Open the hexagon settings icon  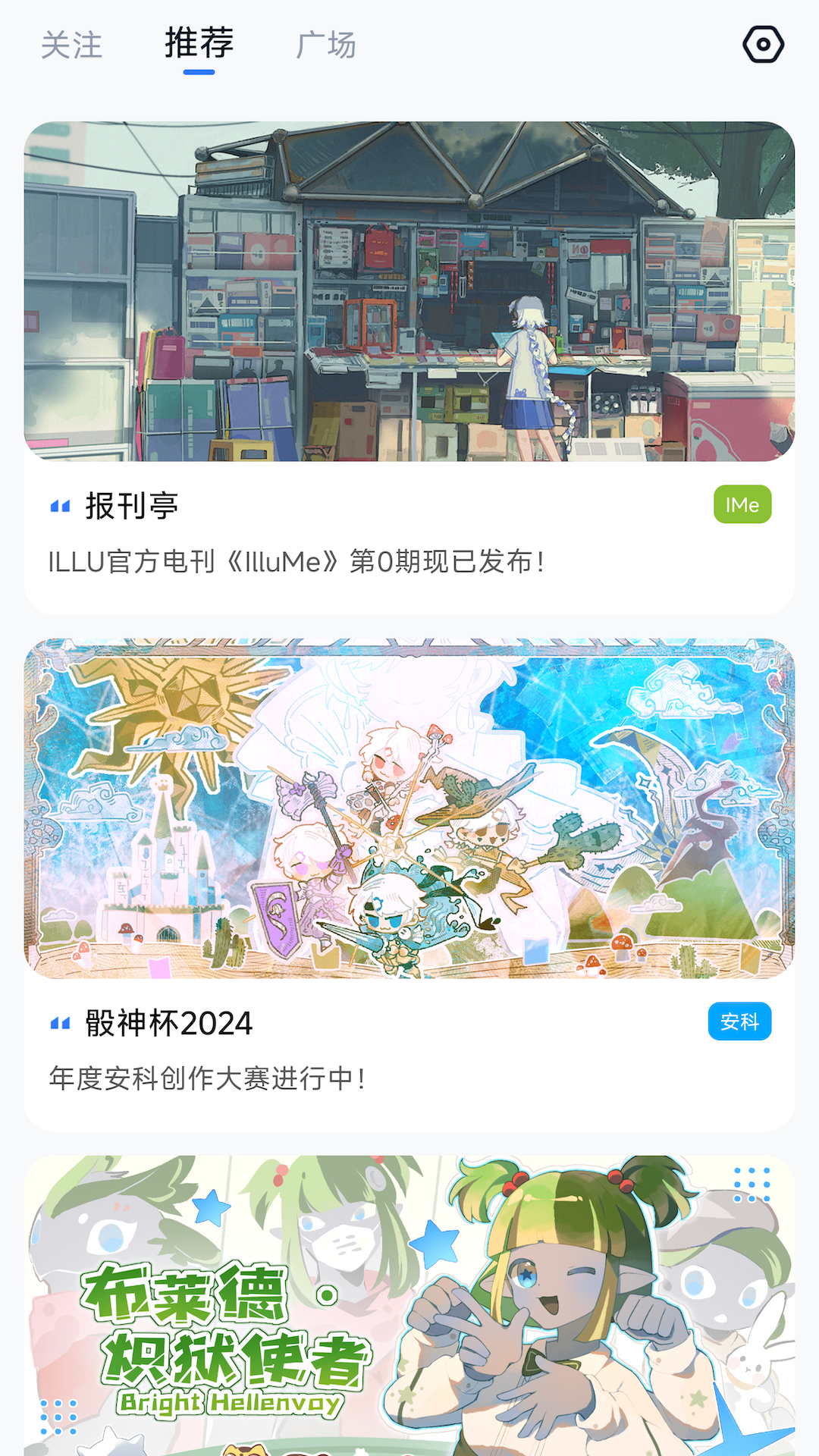pyautogui.click(x=763, y=45)
